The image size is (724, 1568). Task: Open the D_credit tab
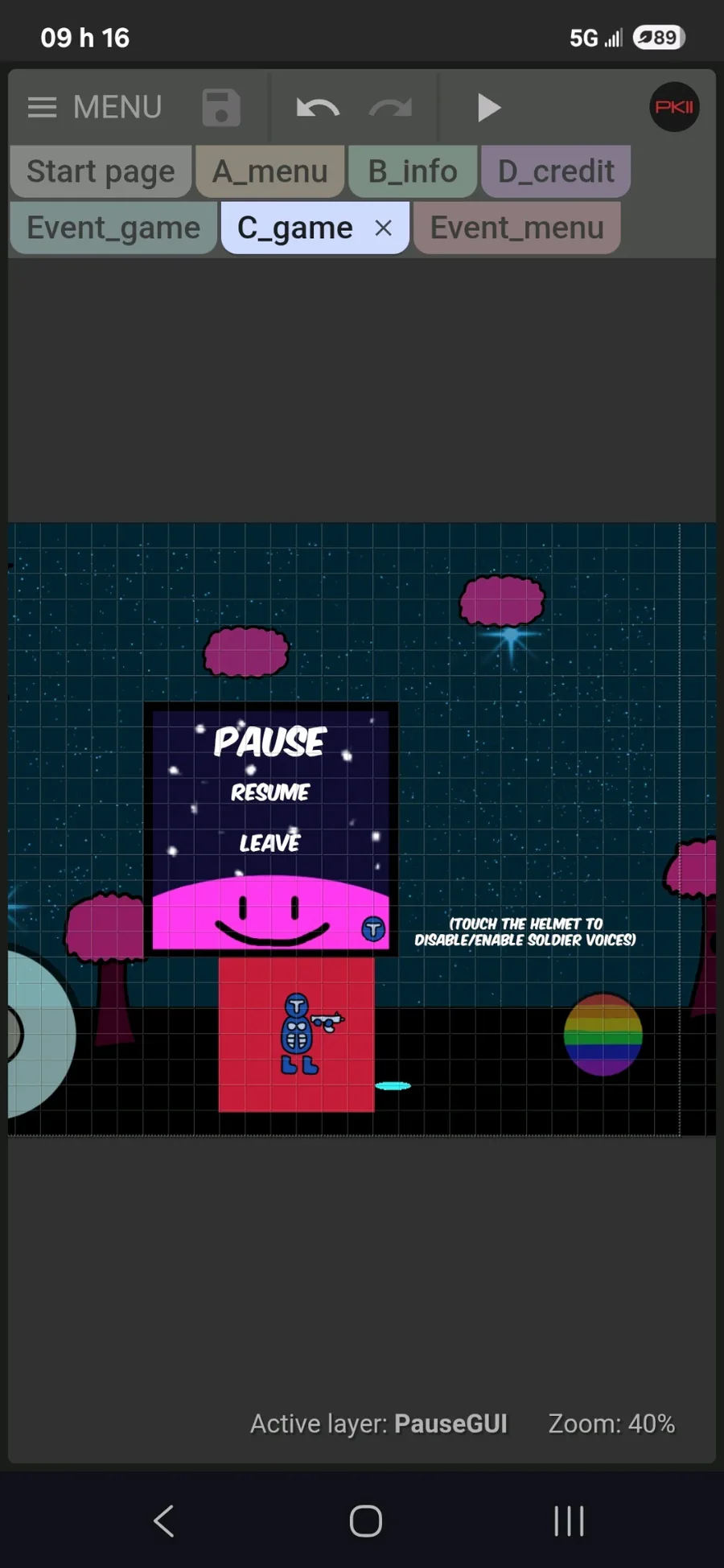pos(556,171)
